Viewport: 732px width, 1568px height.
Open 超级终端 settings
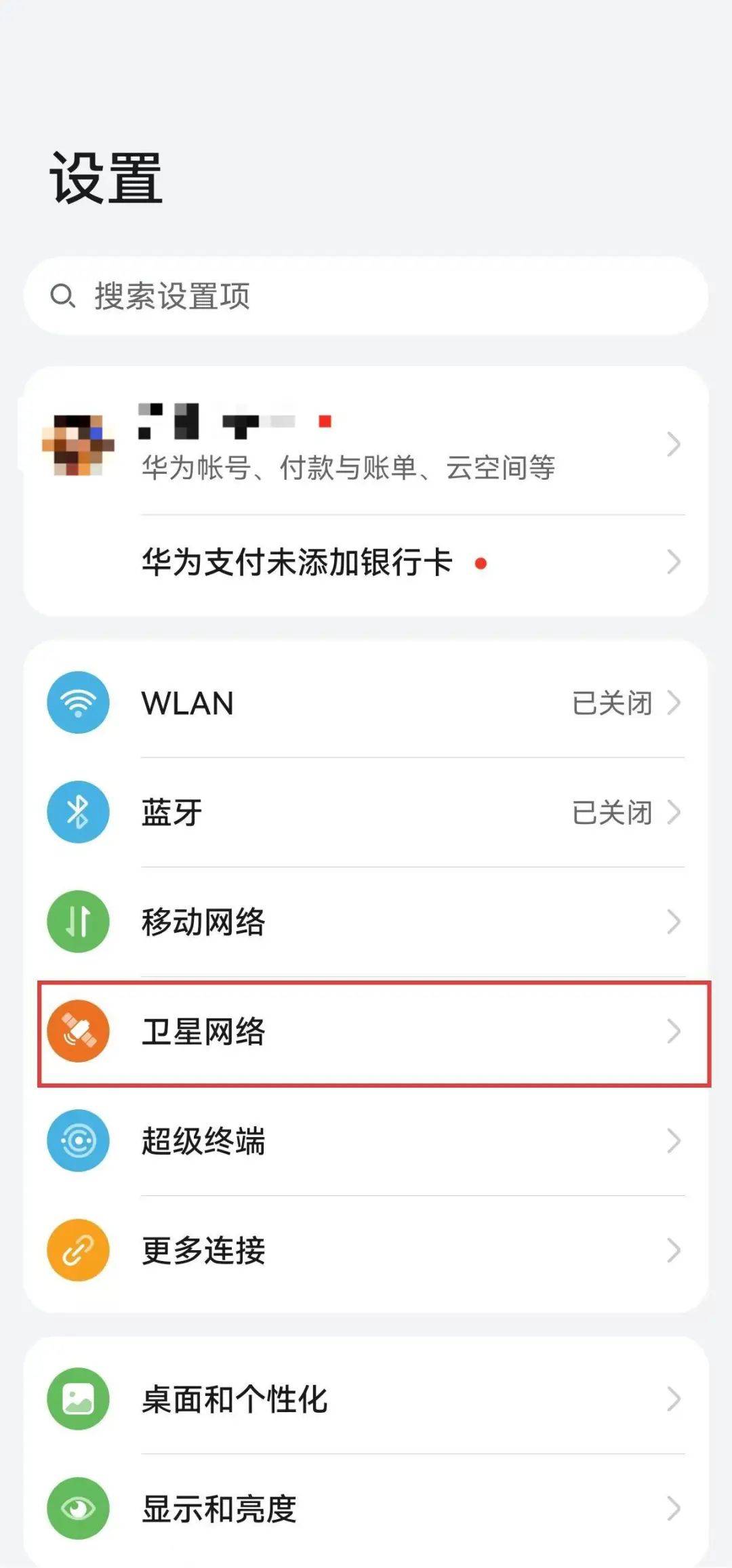click(x=366, y=1141)
